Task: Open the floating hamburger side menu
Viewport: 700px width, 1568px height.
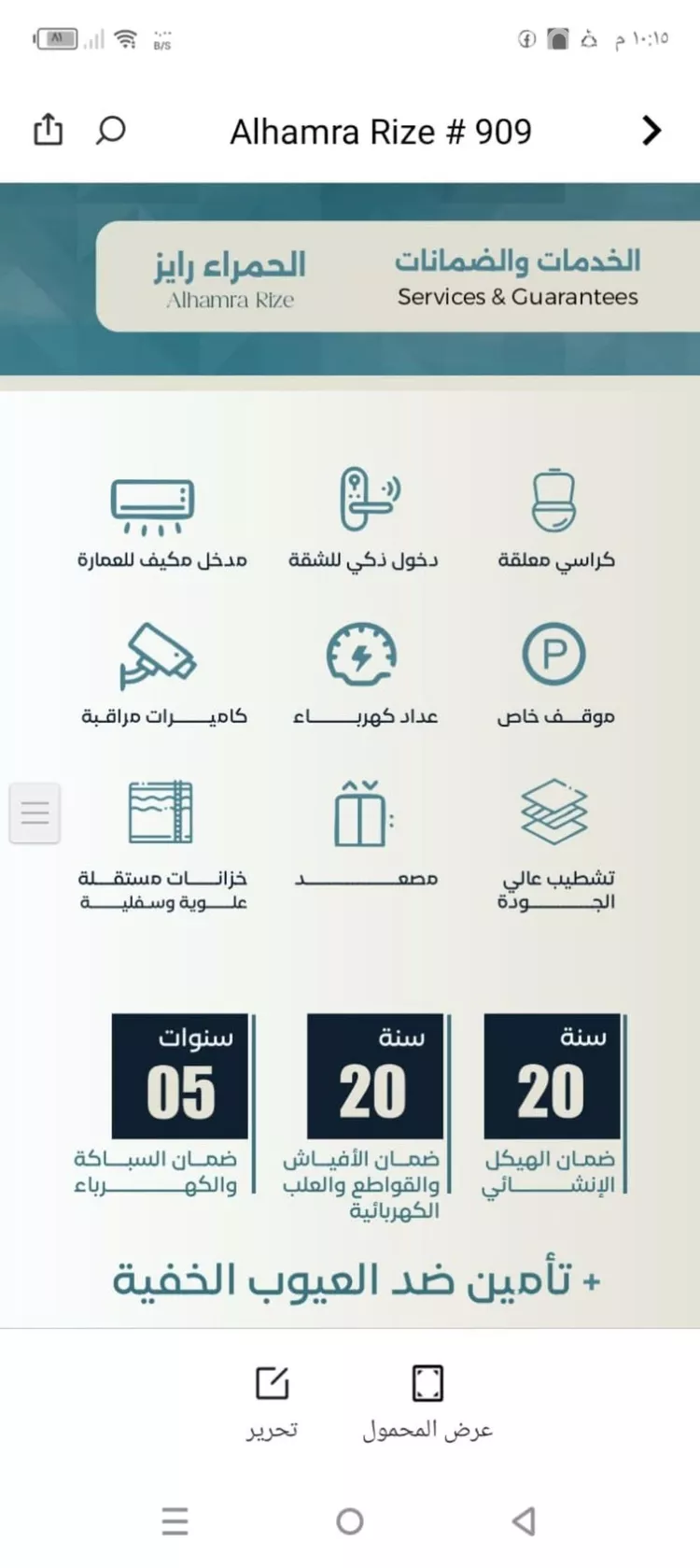Action: point(35,812)
